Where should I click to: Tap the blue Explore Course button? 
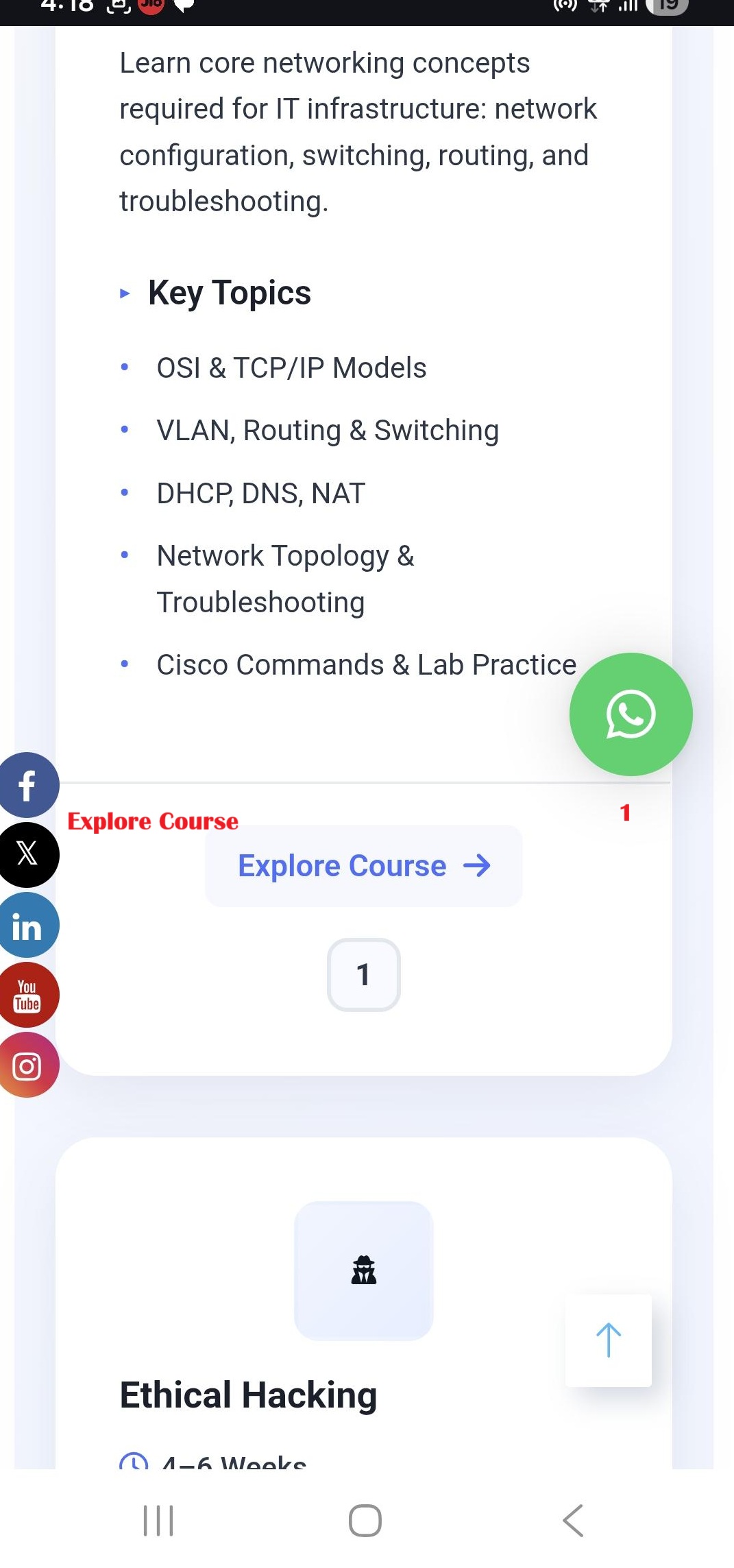(x=363, y=866)
